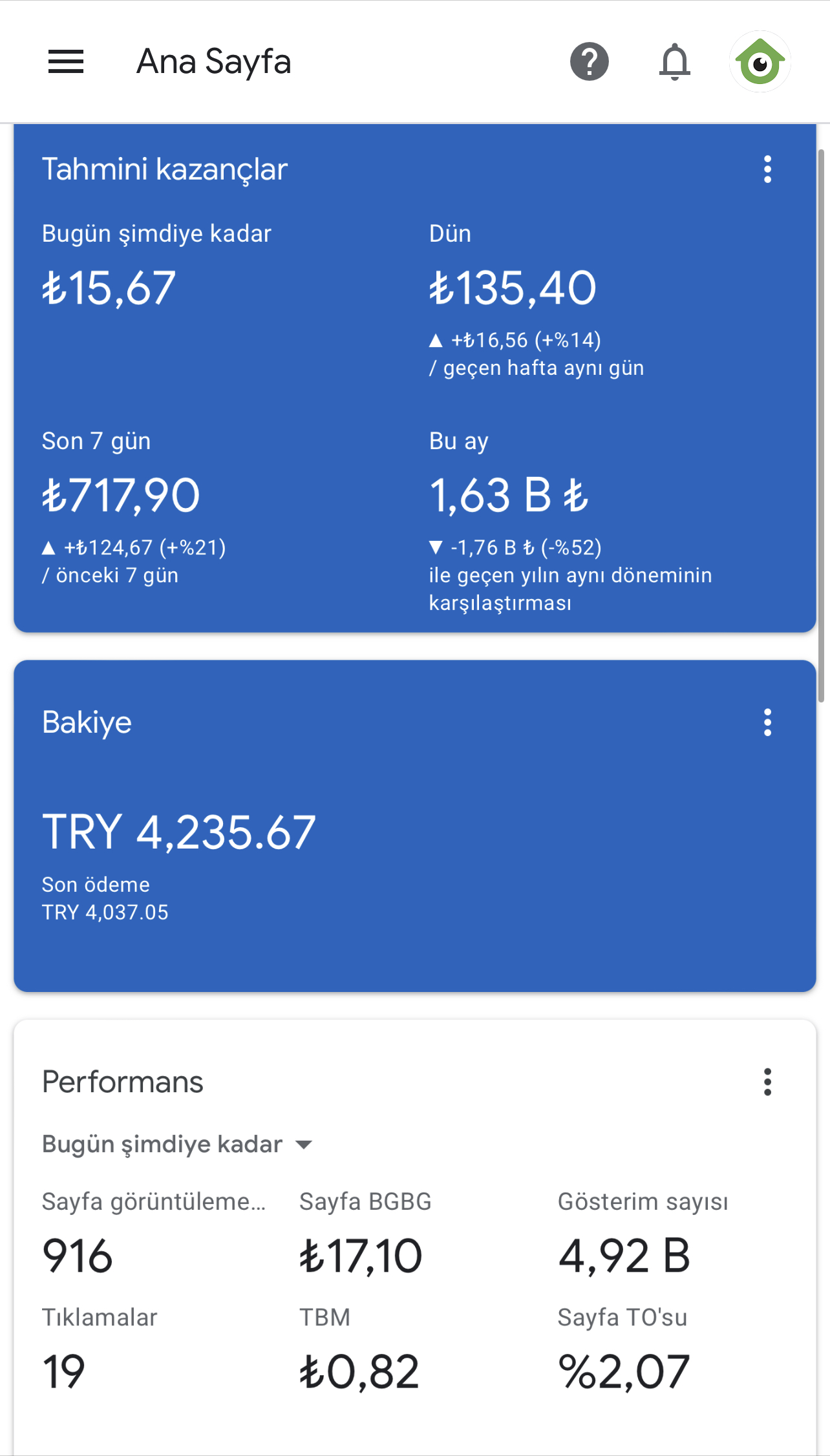Open the account profile avatar
Image resolution: width=830 pixels, height=1456 pixels.
tap(760, 62)
